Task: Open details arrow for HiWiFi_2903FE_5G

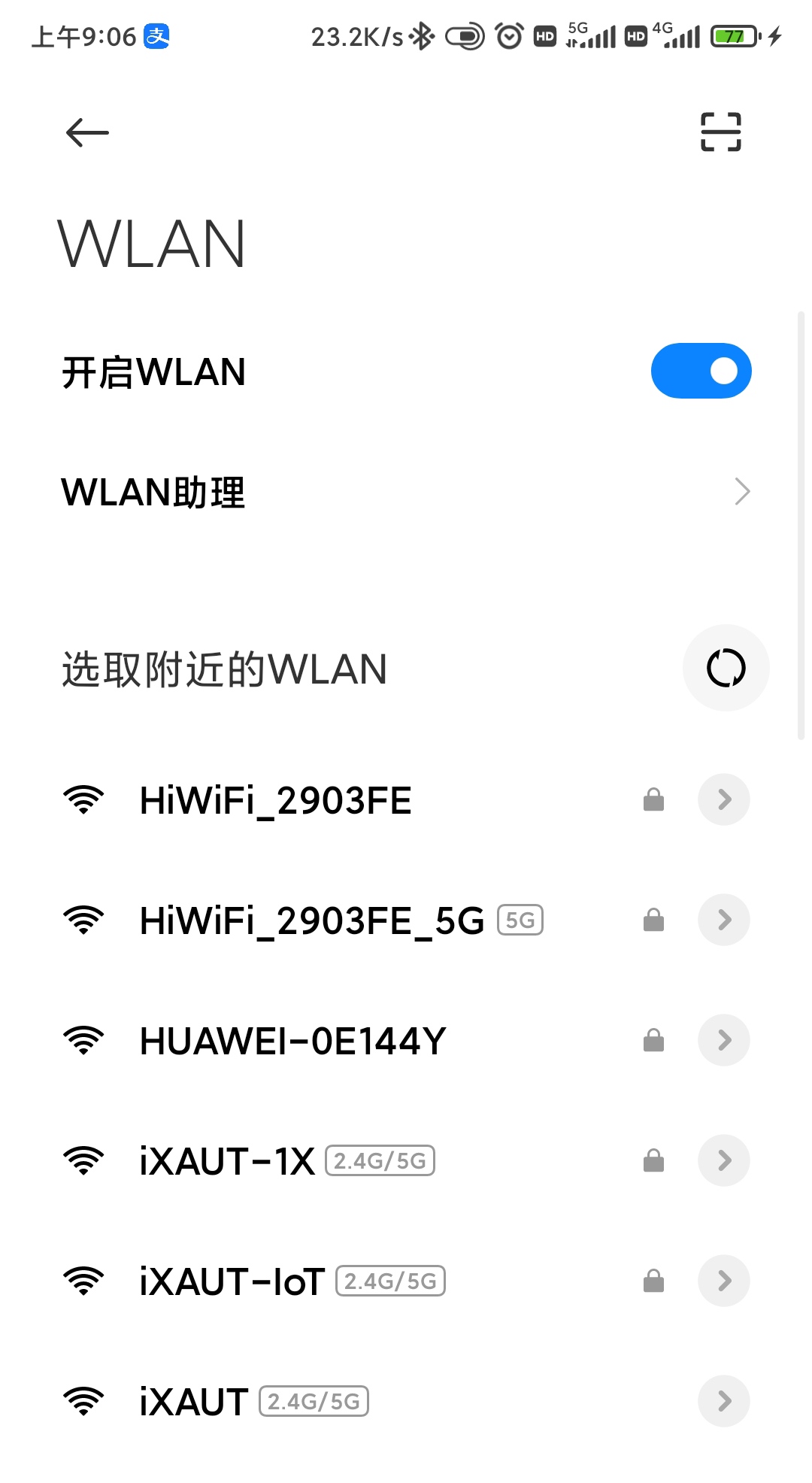Action: coord(723,920)
